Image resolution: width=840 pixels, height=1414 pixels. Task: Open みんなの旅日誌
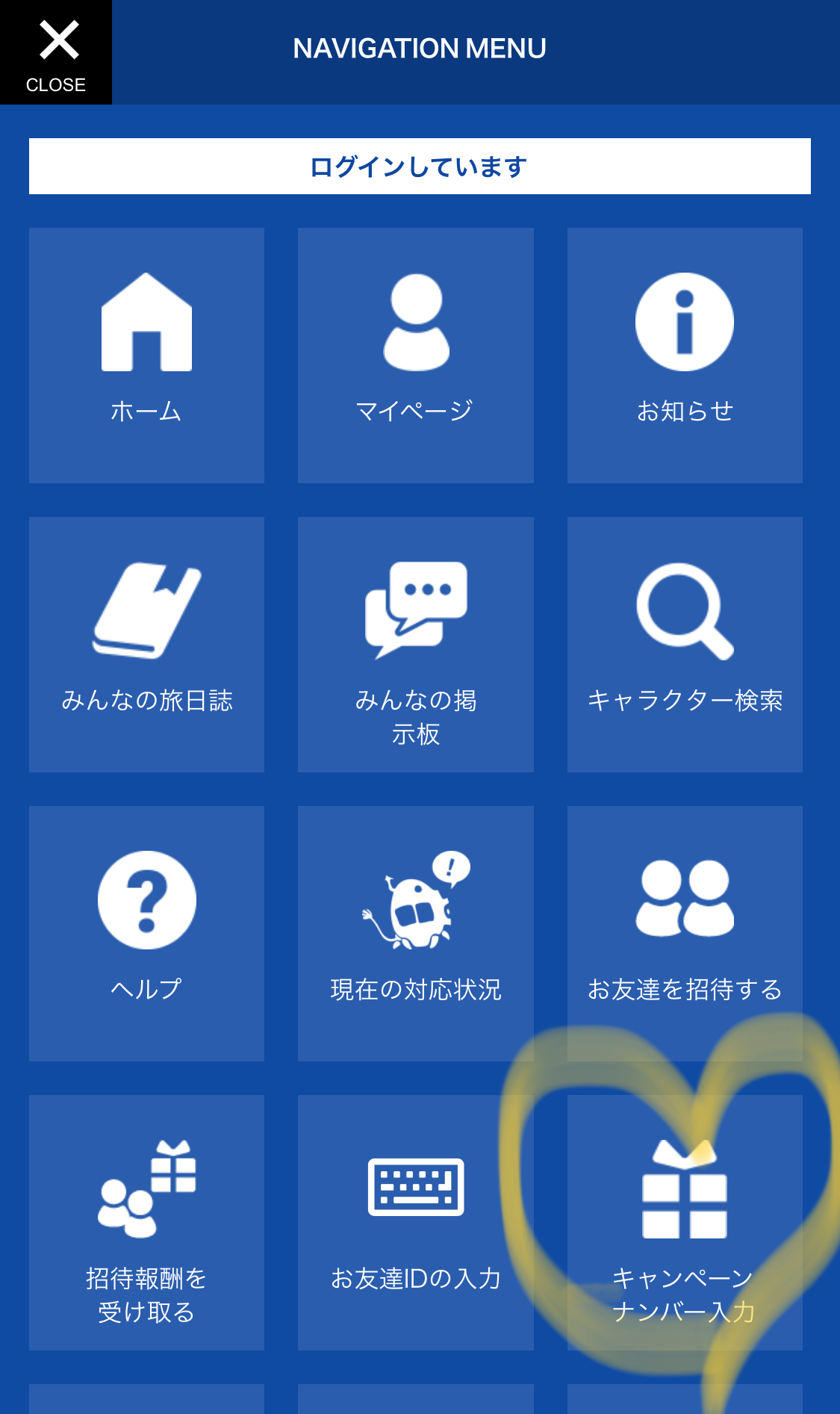pos(146,644)
